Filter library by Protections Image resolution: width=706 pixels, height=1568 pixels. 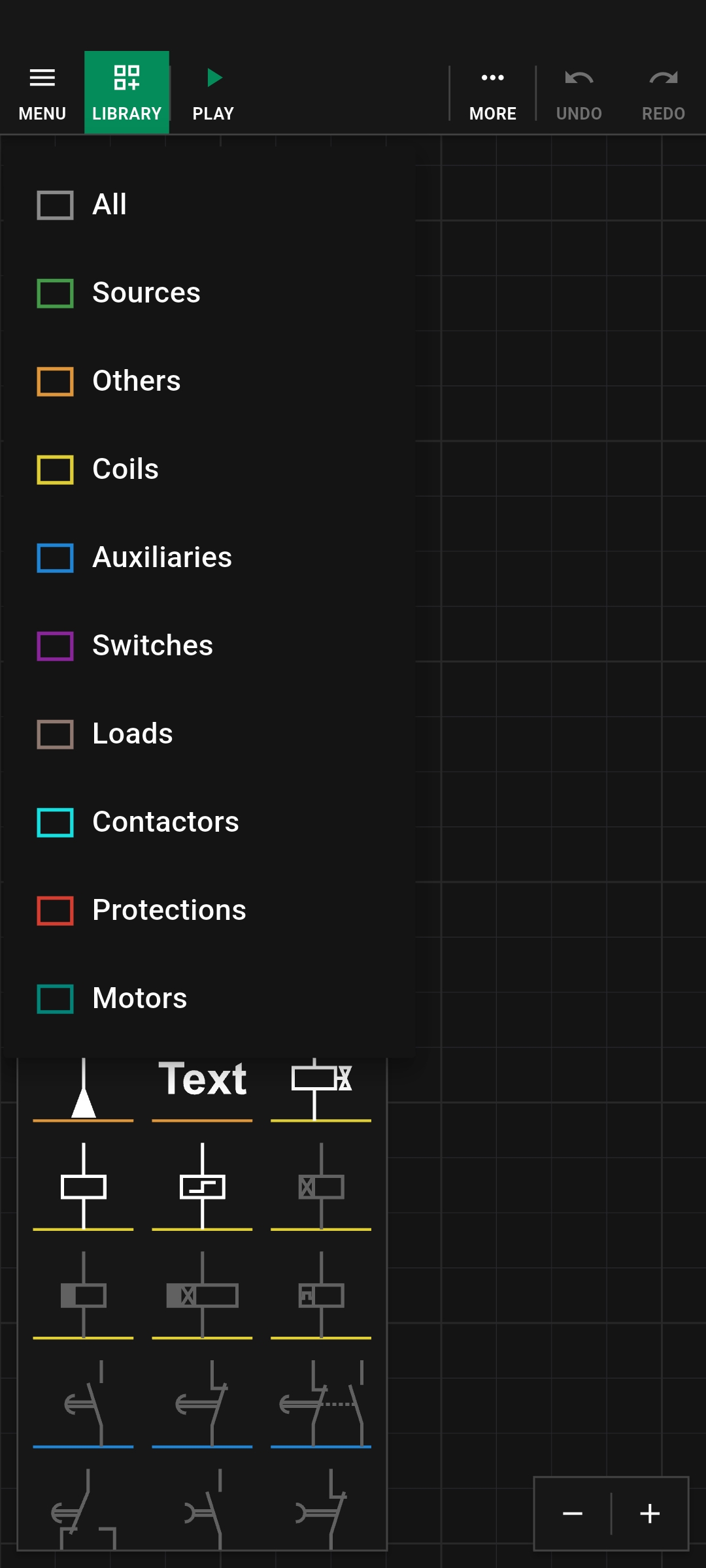169,911
